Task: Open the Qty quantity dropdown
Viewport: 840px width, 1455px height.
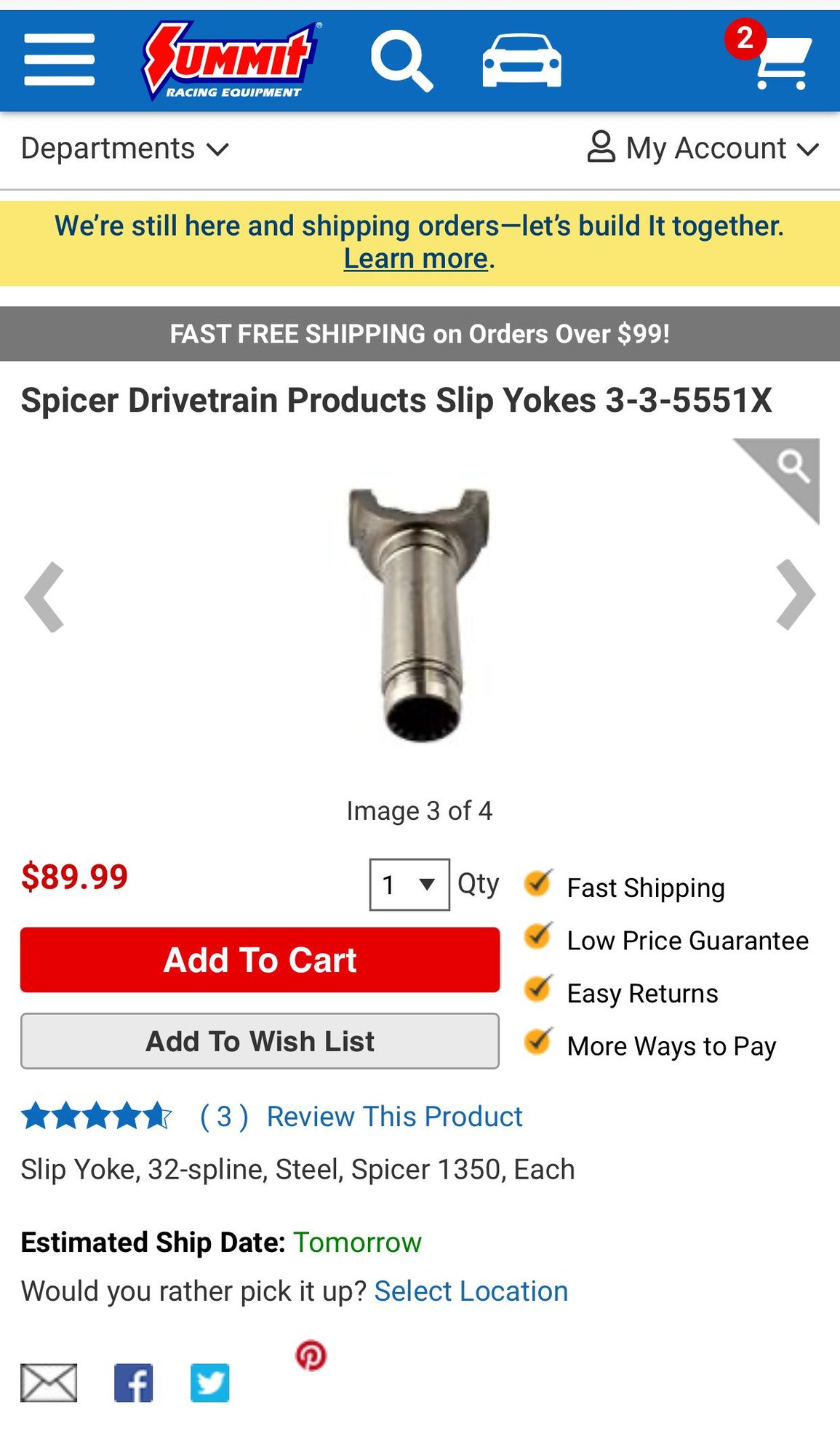Action: pyautogui.click(x=409, y=885)
